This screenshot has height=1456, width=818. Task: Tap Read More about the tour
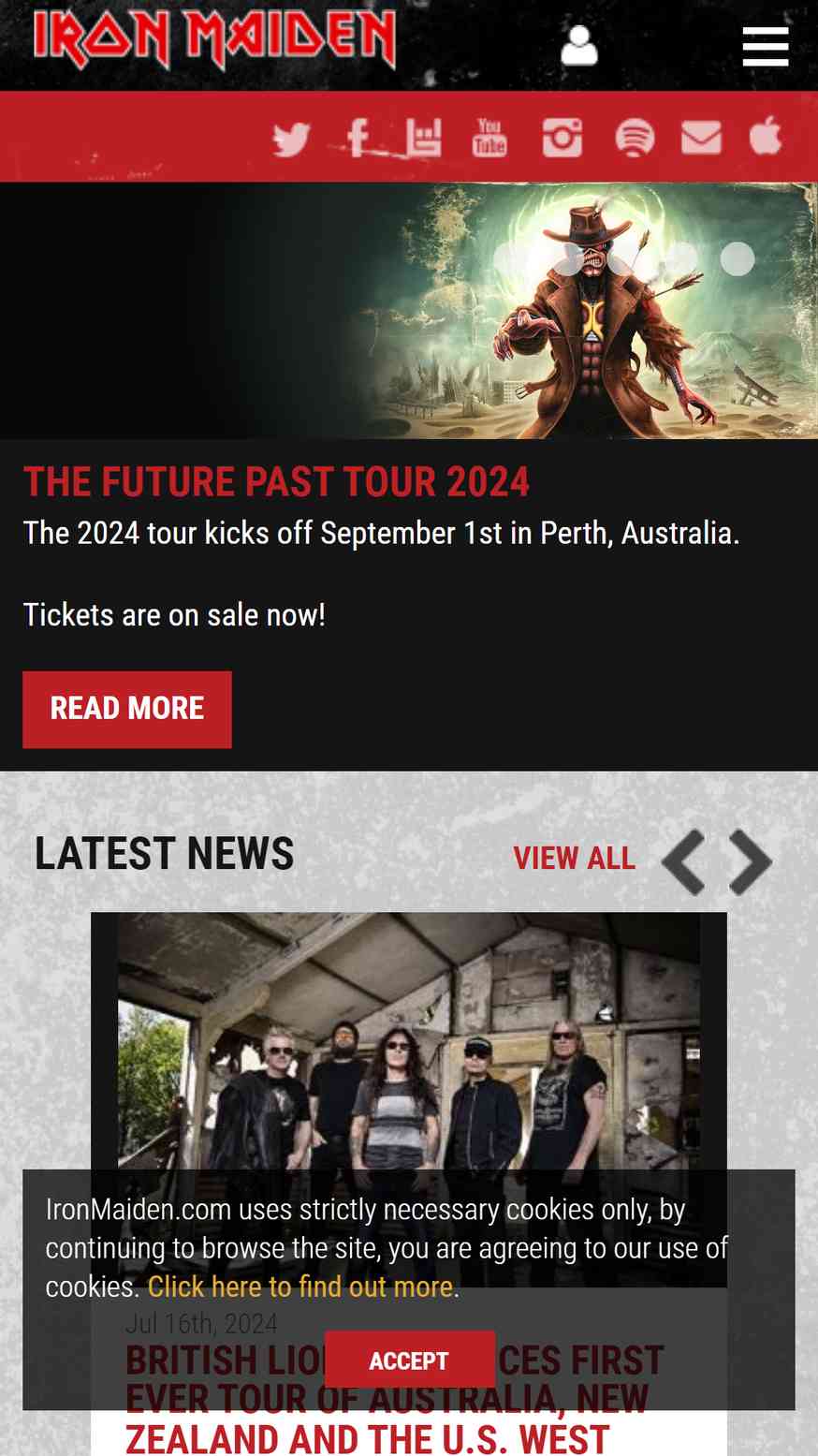[x=127, y=709]
